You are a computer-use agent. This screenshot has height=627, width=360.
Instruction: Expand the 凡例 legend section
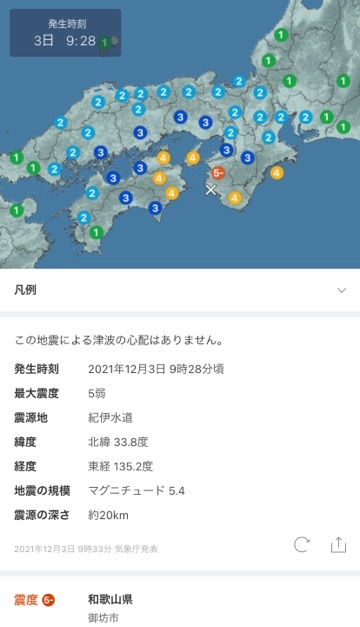click(180, 290)
